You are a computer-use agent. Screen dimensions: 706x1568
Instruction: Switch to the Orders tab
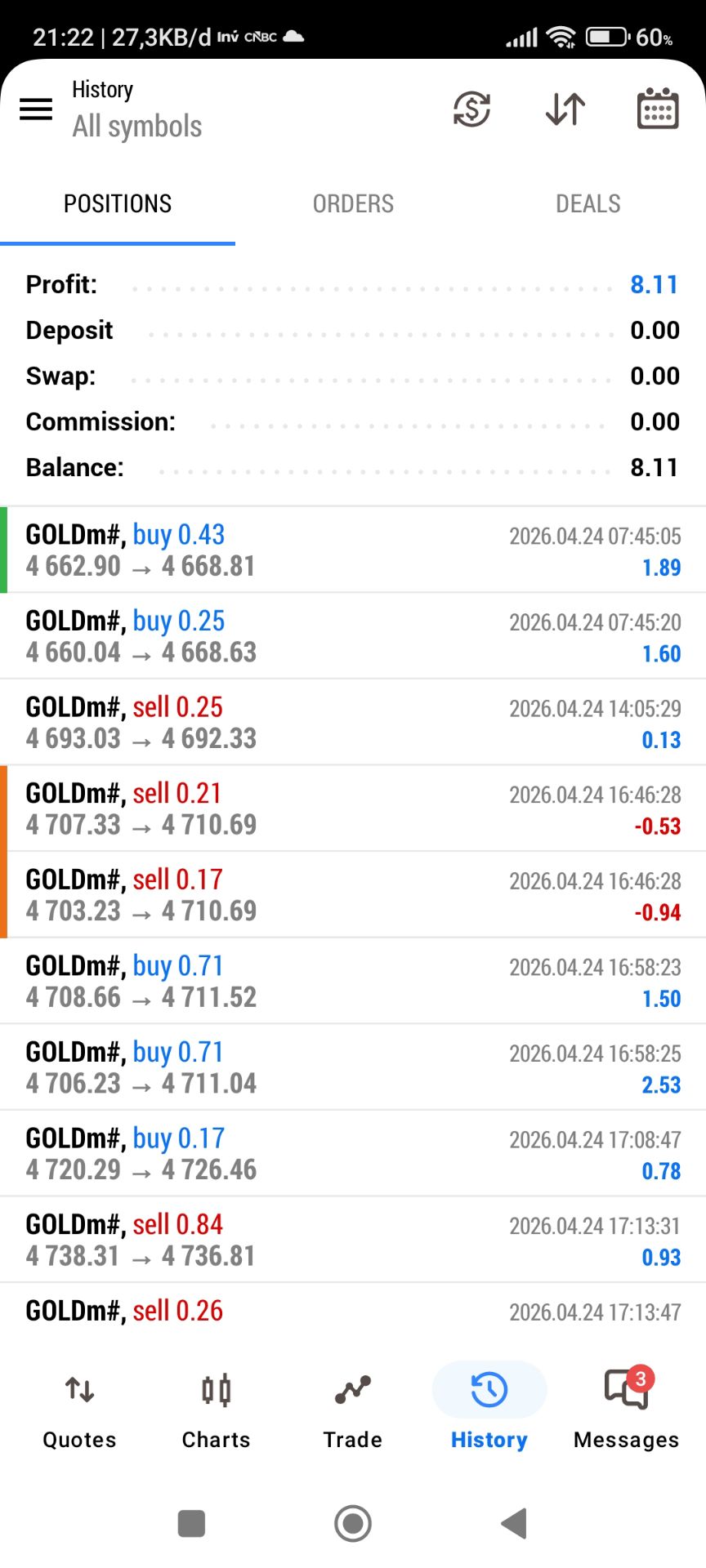point(353,204)
